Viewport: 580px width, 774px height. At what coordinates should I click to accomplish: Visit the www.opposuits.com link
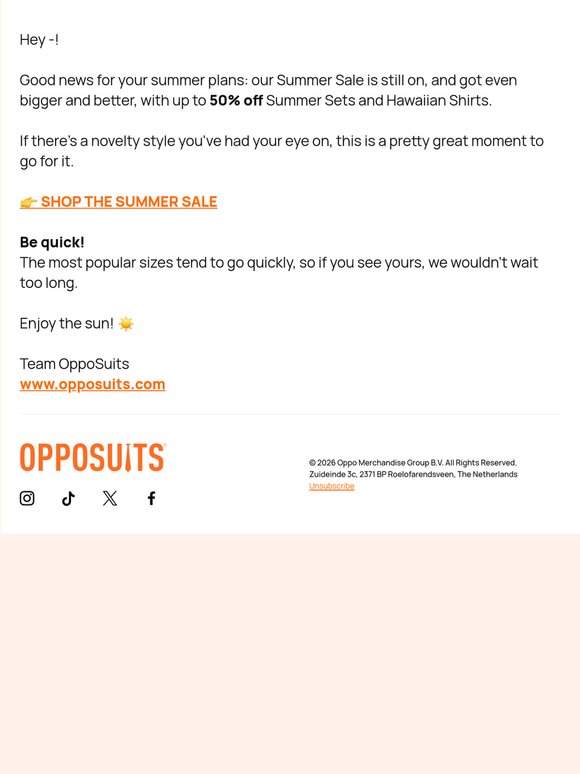point(92,384)
